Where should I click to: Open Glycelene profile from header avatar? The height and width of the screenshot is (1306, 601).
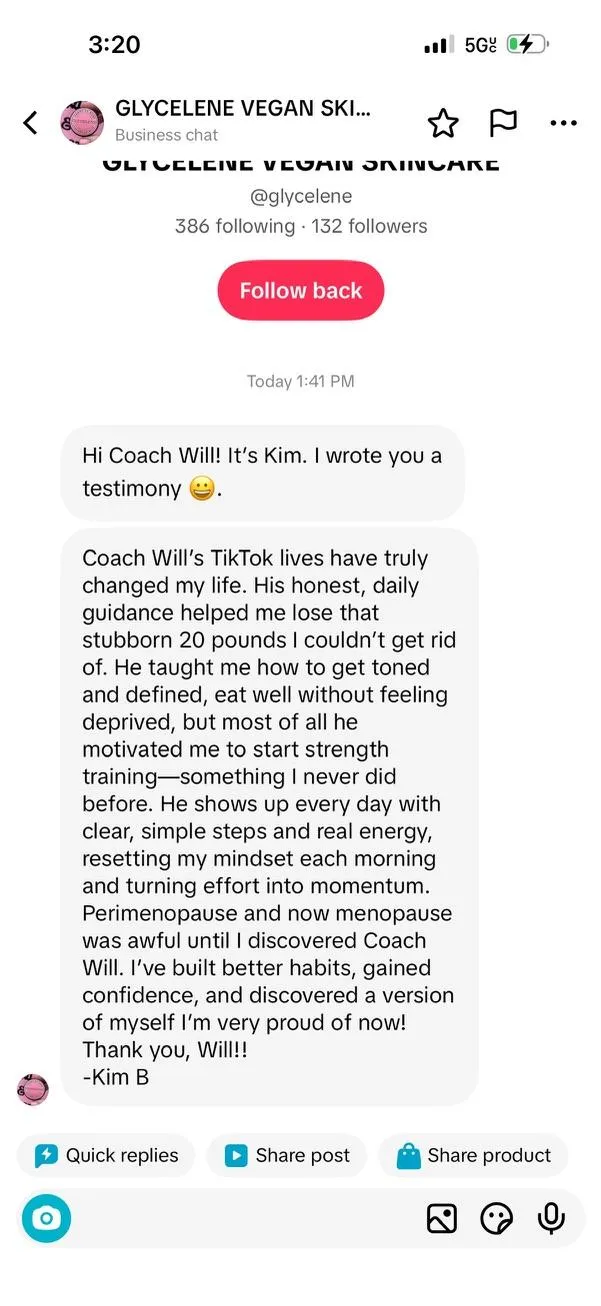(x=82, y=123)
